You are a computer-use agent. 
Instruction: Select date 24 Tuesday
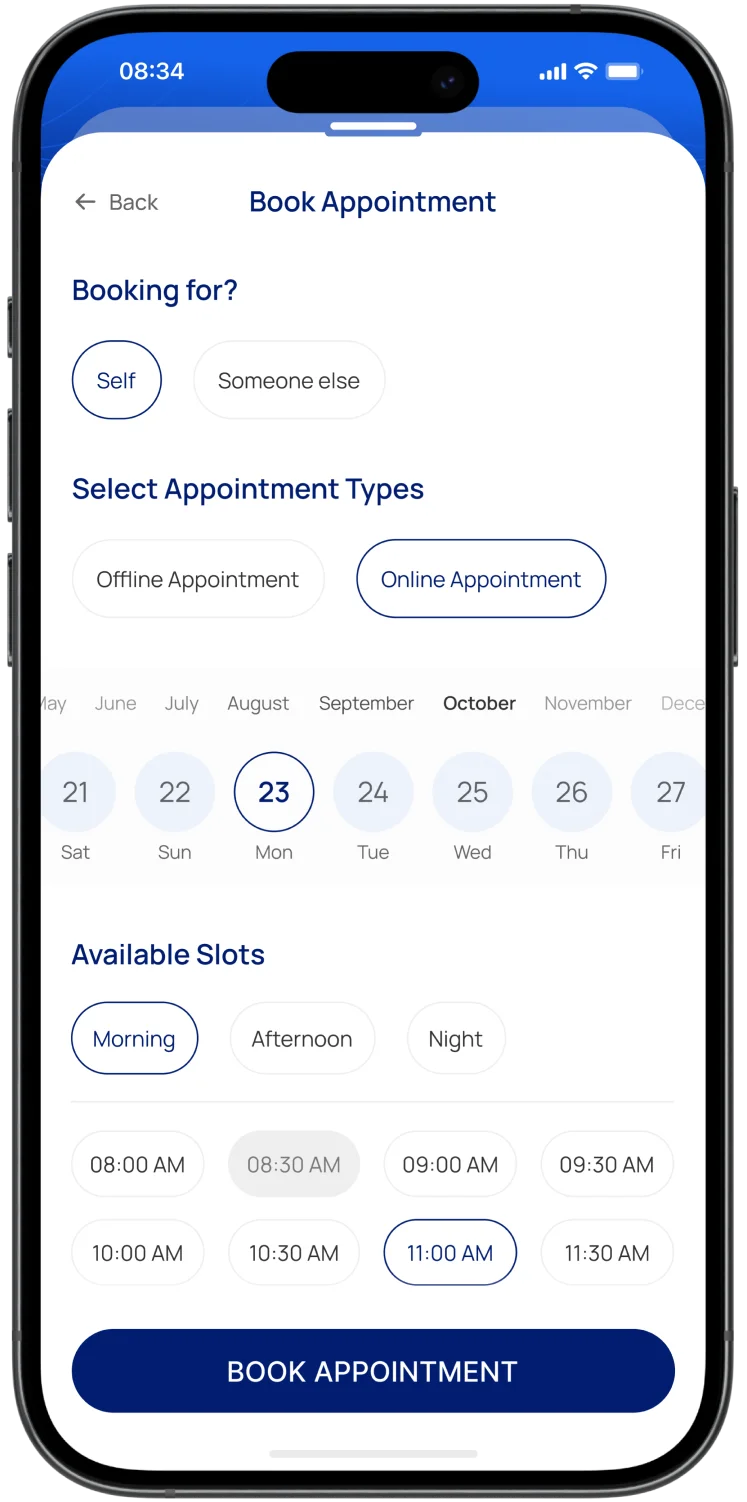click(373, 792)
